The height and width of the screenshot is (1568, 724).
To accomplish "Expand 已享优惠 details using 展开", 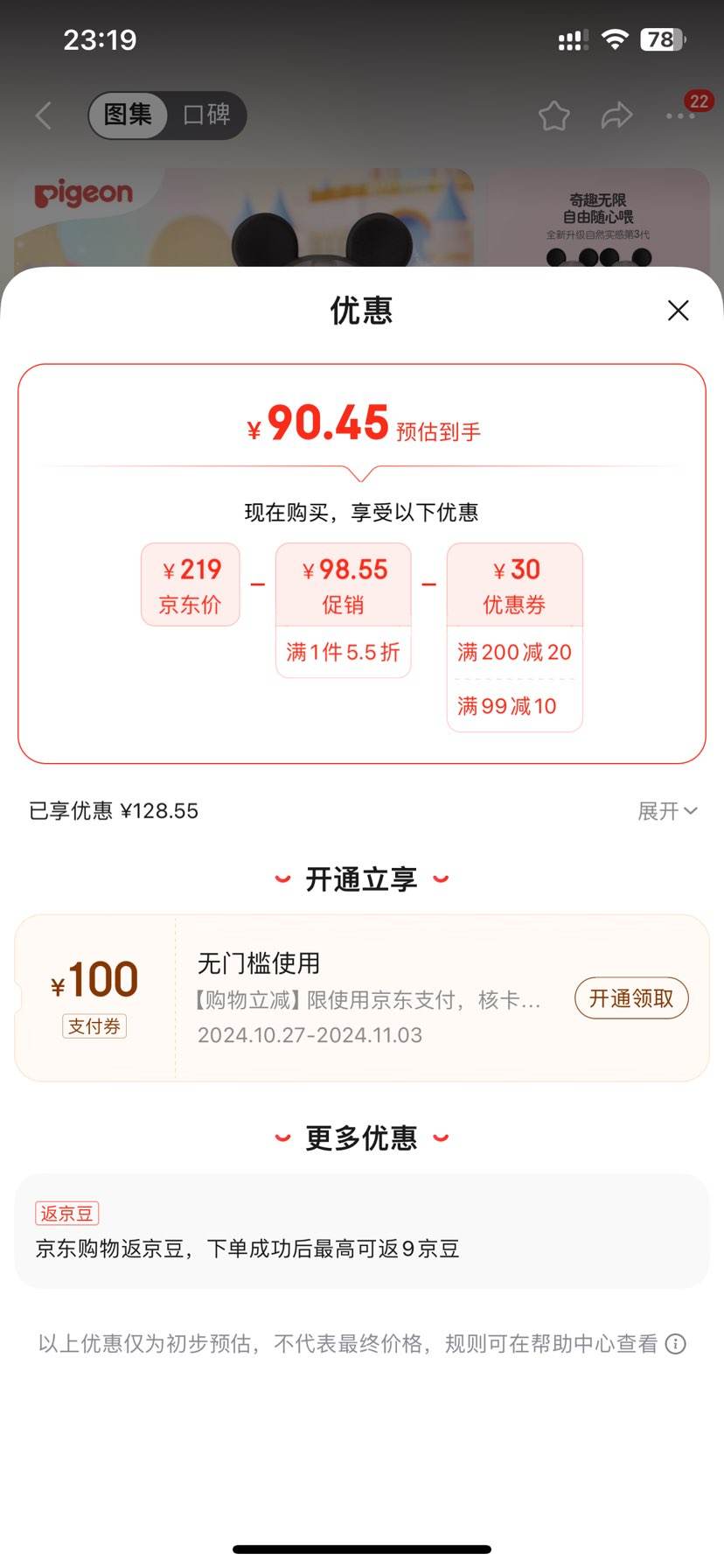I will click(668, 811).
